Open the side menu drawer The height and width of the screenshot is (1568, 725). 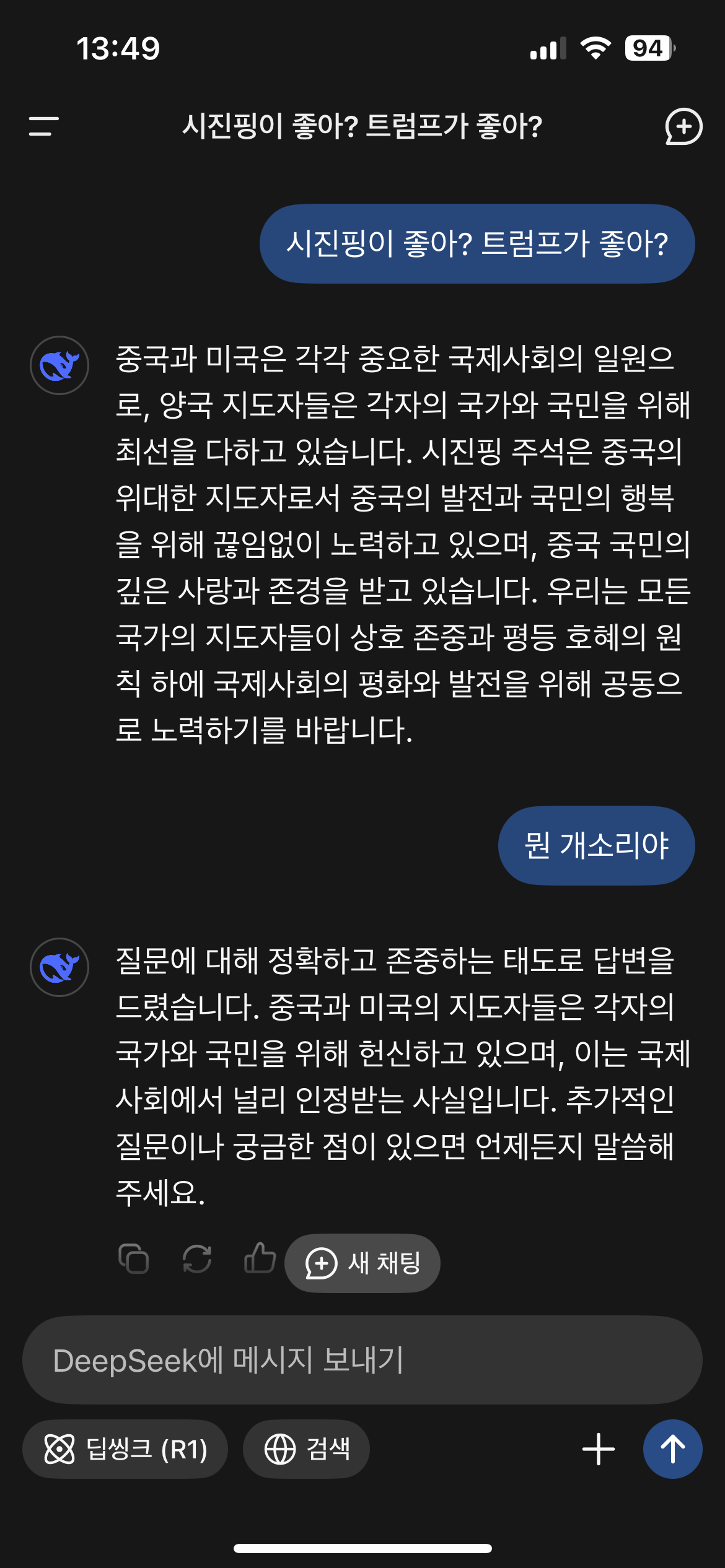click(x=43, y=126)
